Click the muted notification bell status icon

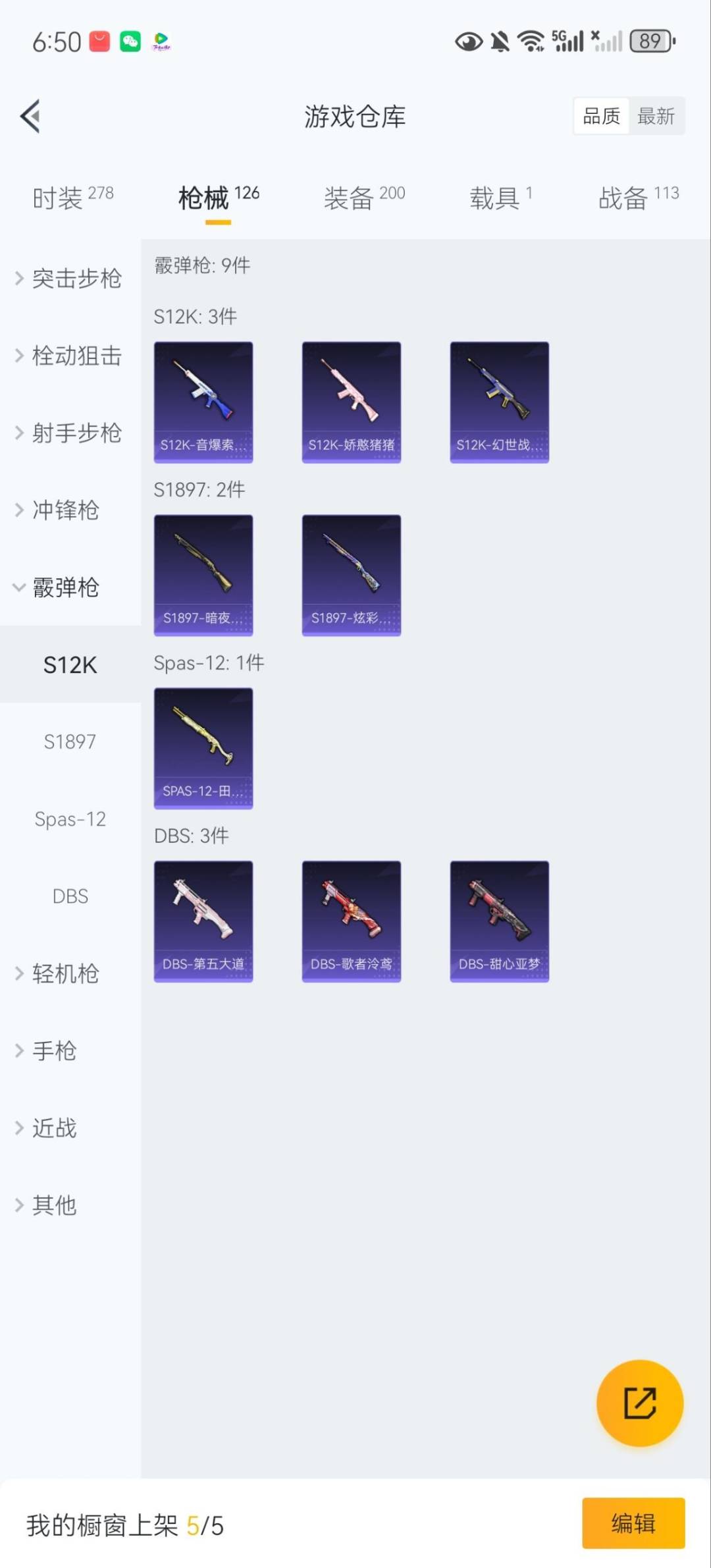tap(499, 41)
